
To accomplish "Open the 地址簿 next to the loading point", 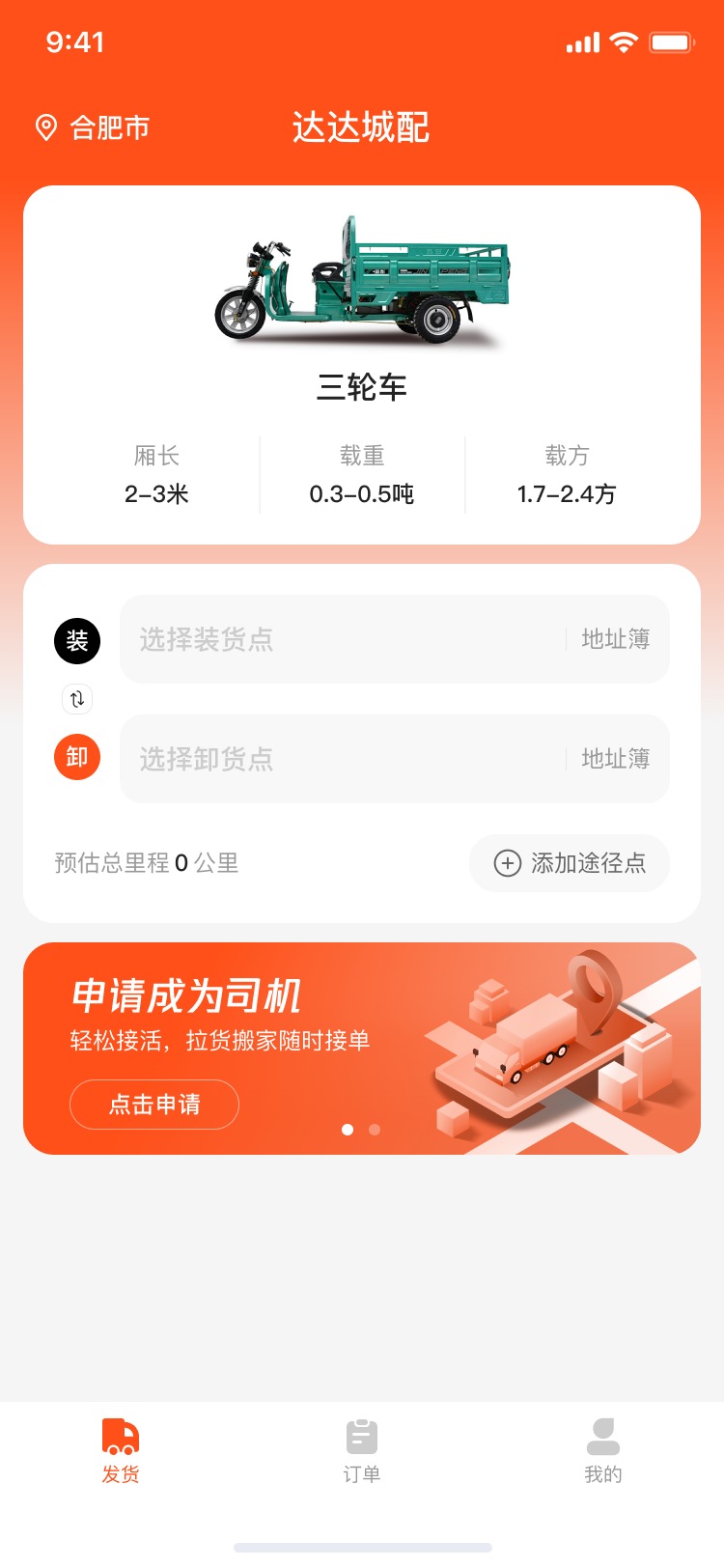I will (x=616, y=640).
